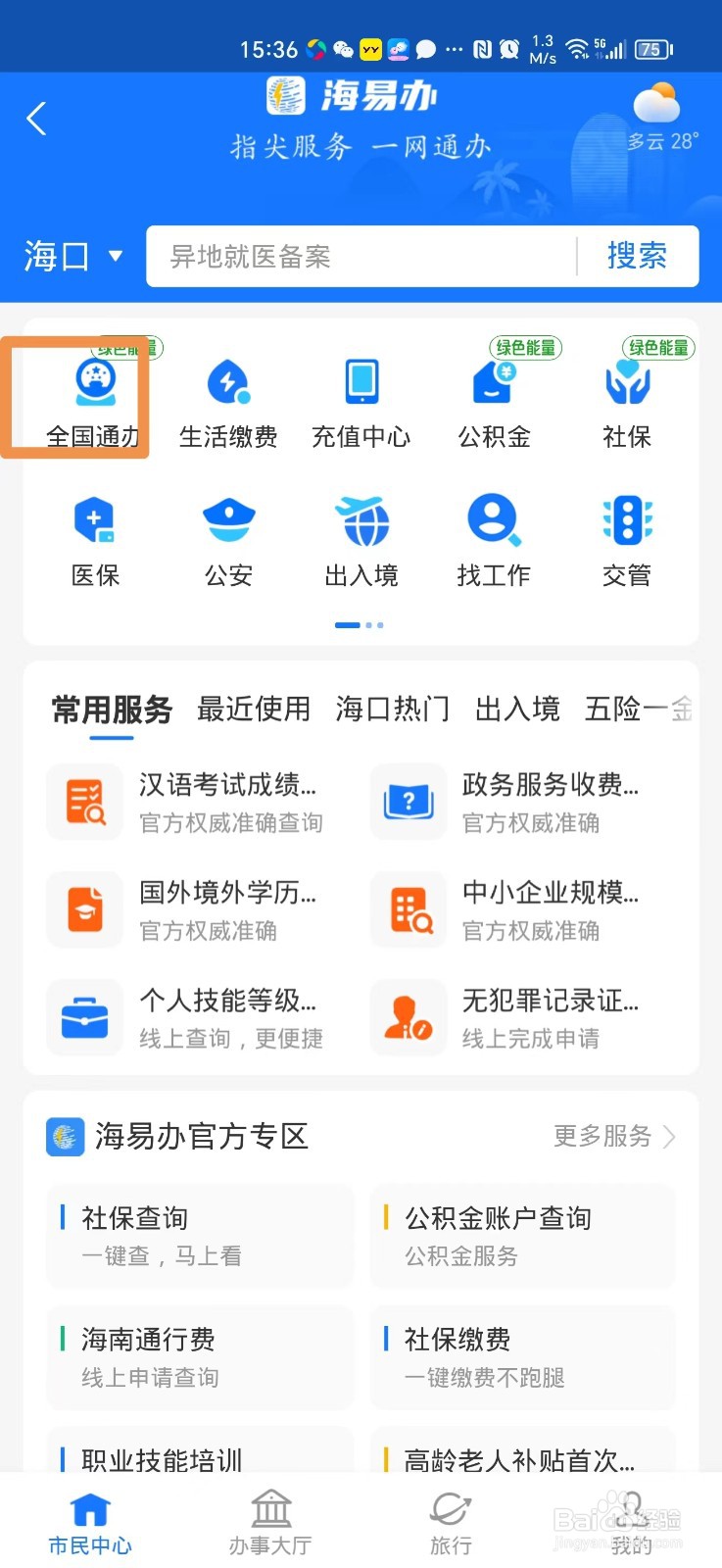Open the 社保查询 card
This screenshot has height=1568, width=722.
(x=200, y=1236)
